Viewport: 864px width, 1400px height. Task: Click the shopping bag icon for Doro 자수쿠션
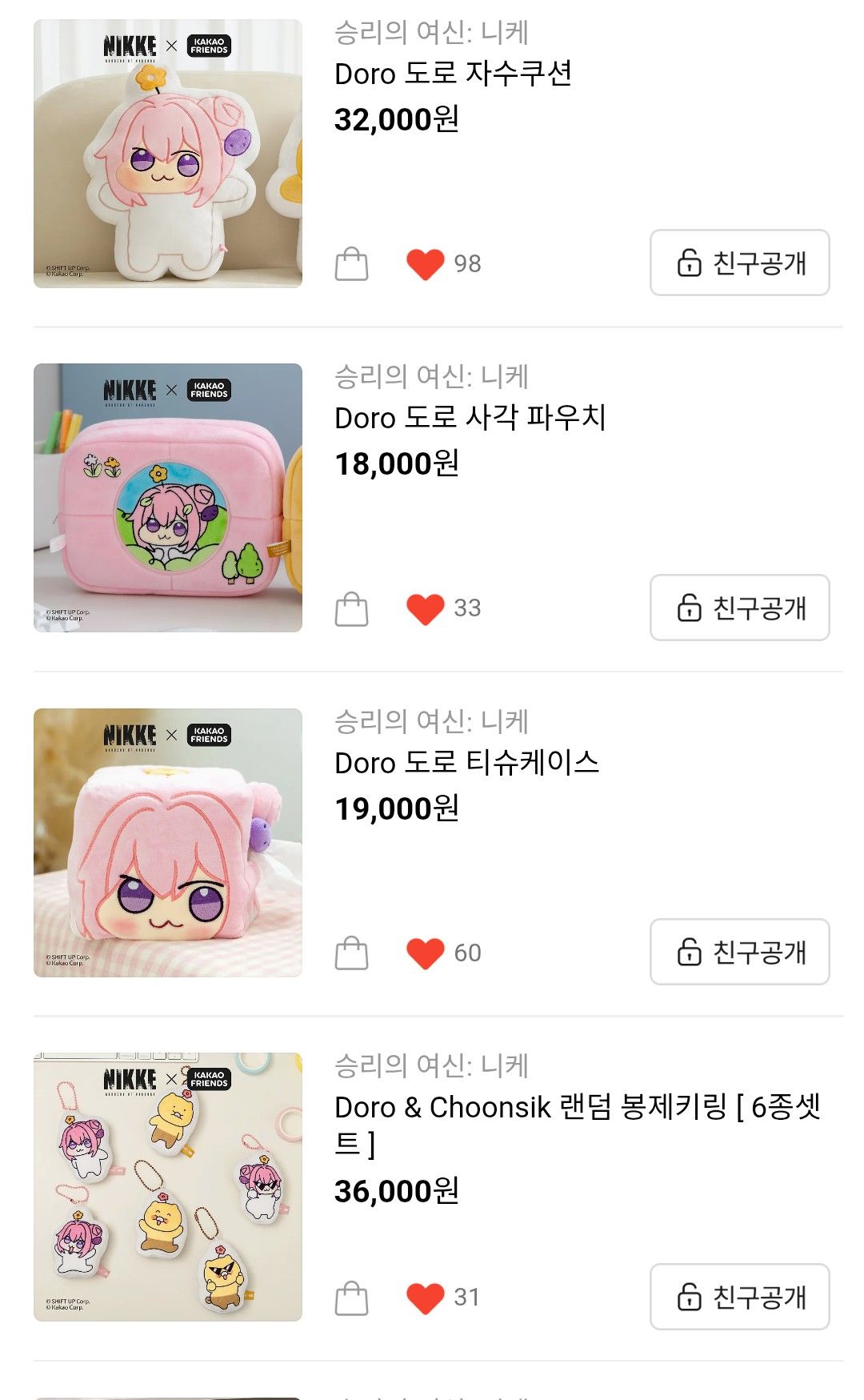coord(354,260)
